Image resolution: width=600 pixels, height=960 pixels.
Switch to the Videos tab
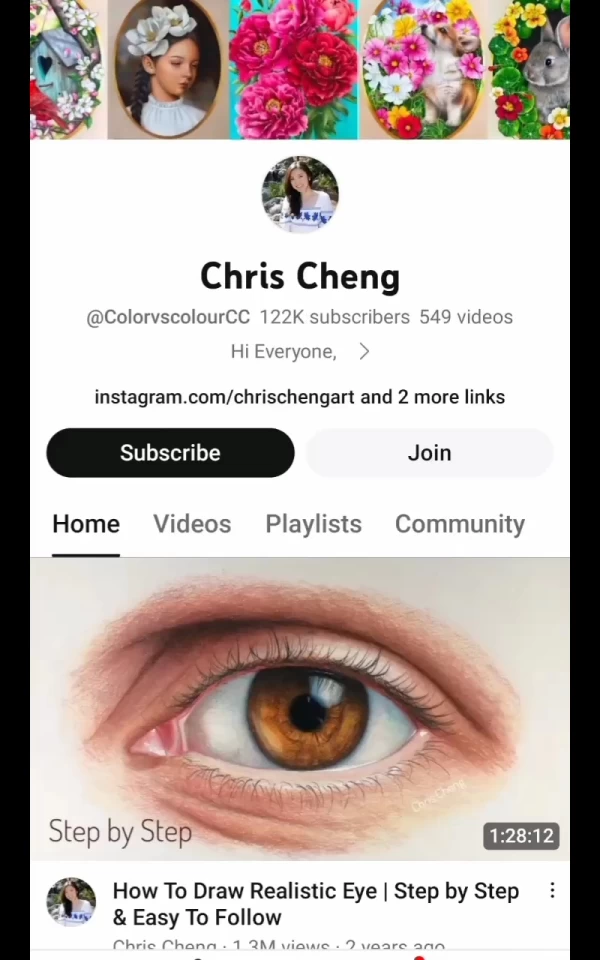tap(192, 524)
